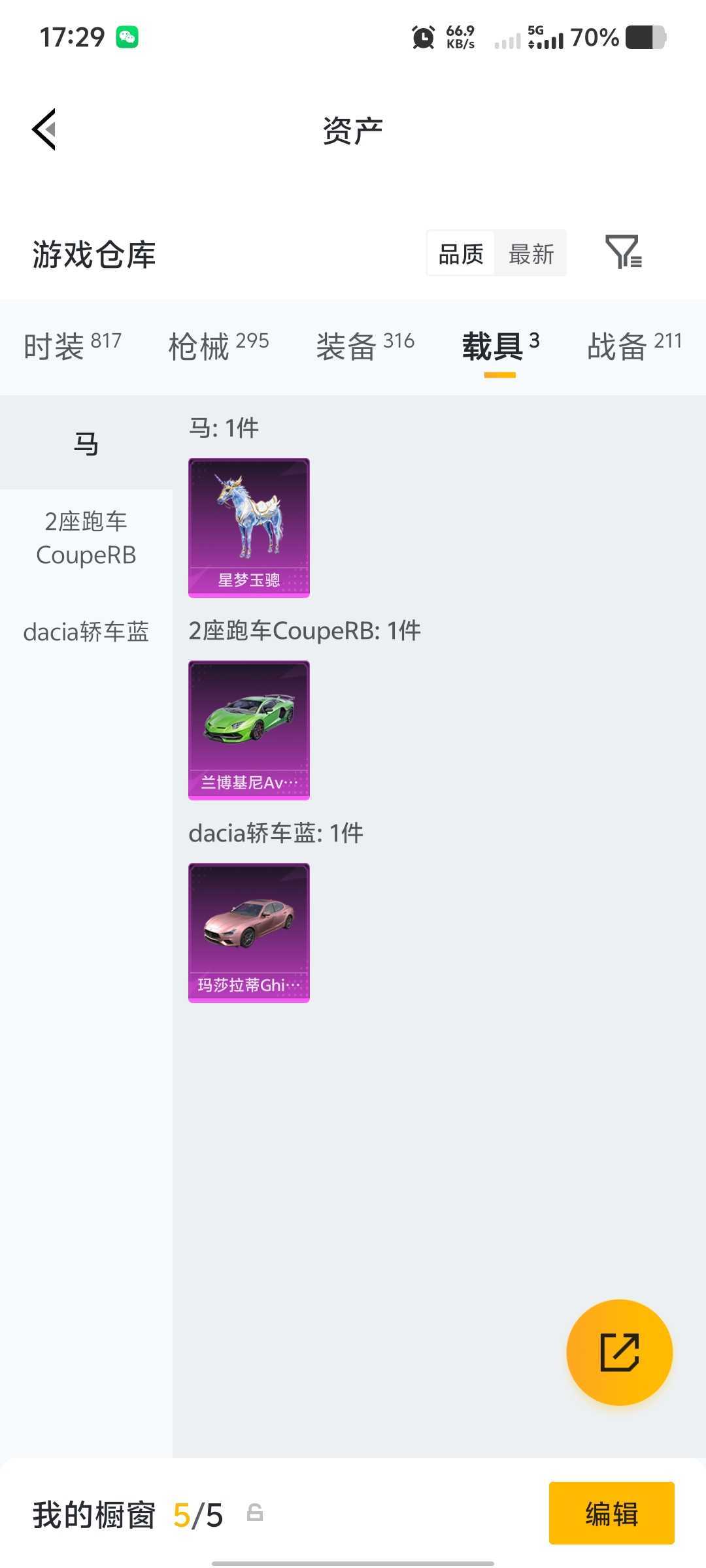706x1568 pixels.
Task: Switch to the 枪械 tab
Action: coord(218,345)
